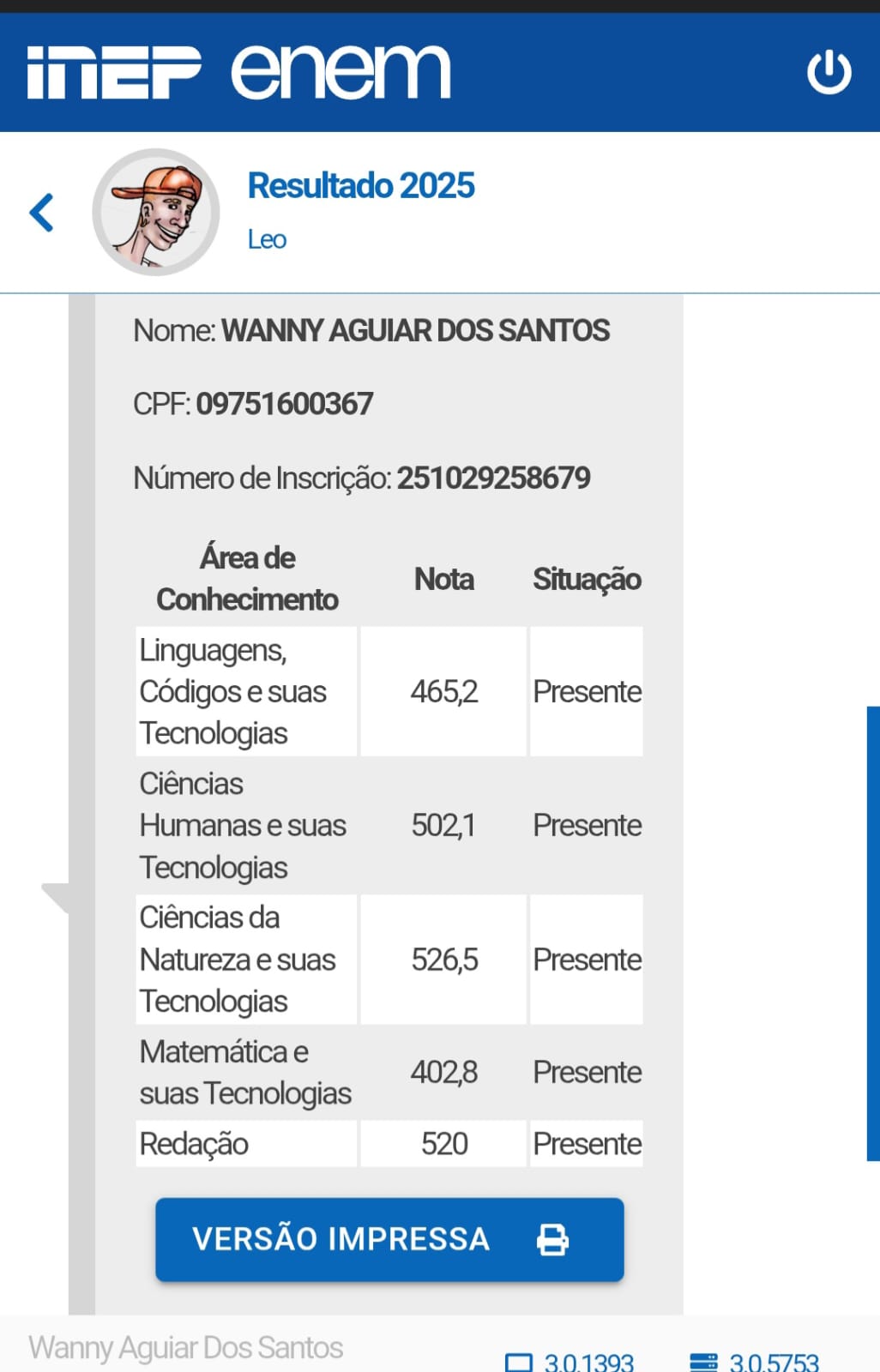The image size is (880, 1372).
Task: Switch to the Resultado 2025 view
Action: coord(360,184)
